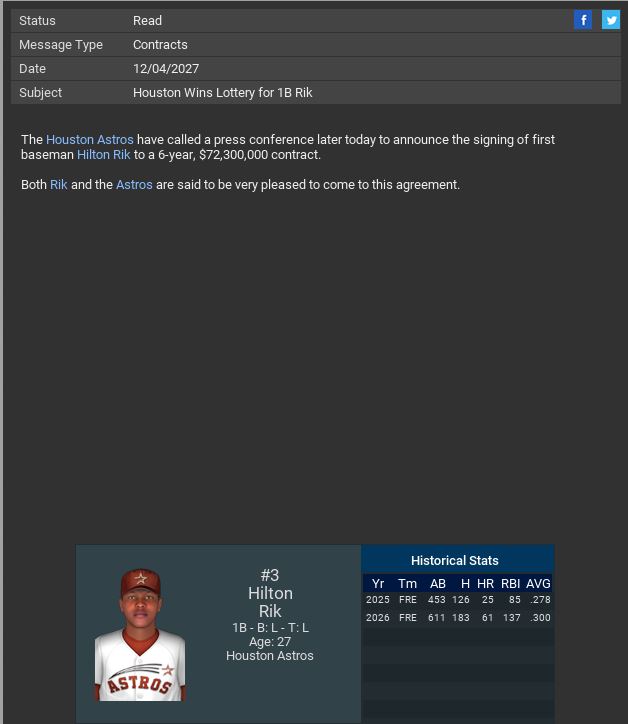Image resolution: width=628 pixels, height=724 pixels.
Task: Open the Hilton Rik player link
Action: click(x=103, y=155)
